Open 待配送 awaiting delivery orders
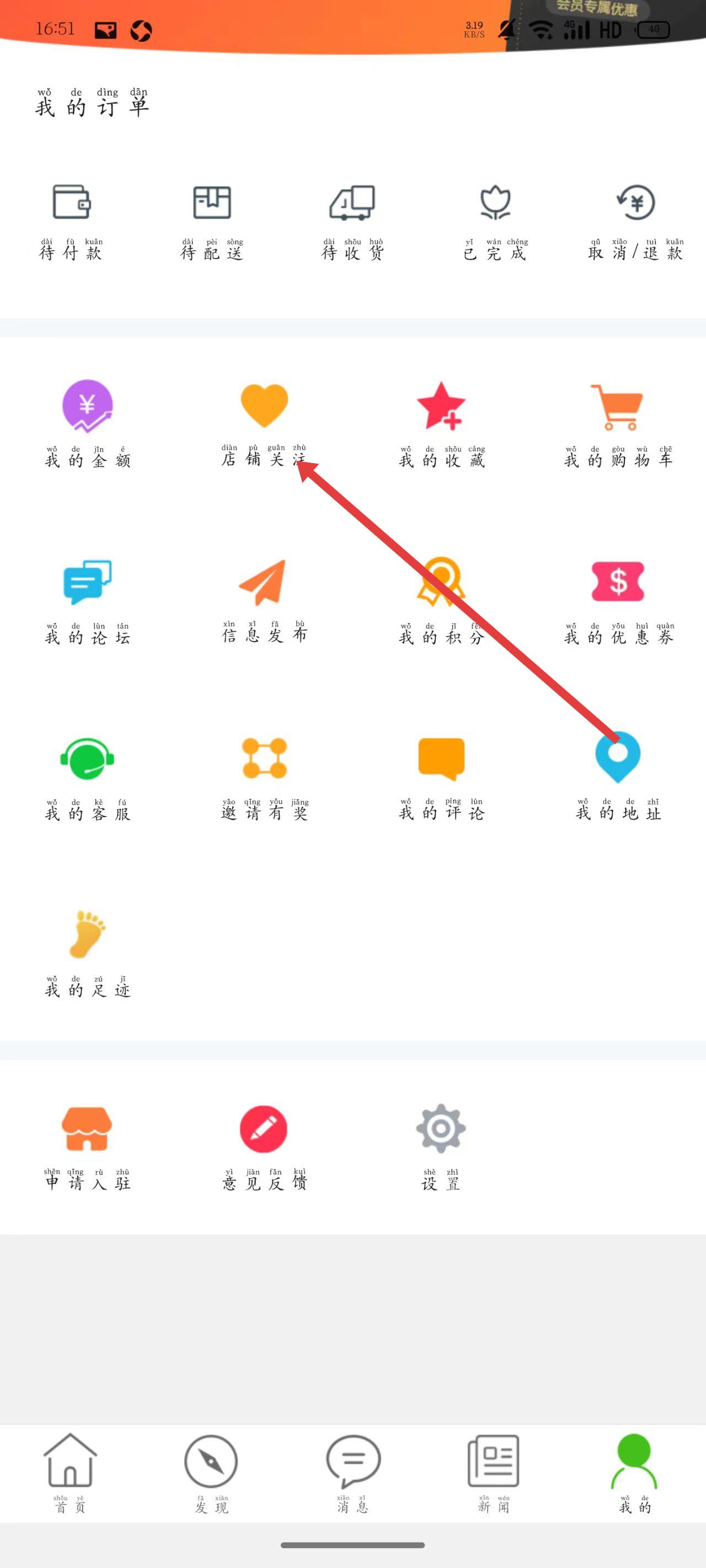Image resolution: width=706 pixels, height=1568 pixels. coord(212,219)
